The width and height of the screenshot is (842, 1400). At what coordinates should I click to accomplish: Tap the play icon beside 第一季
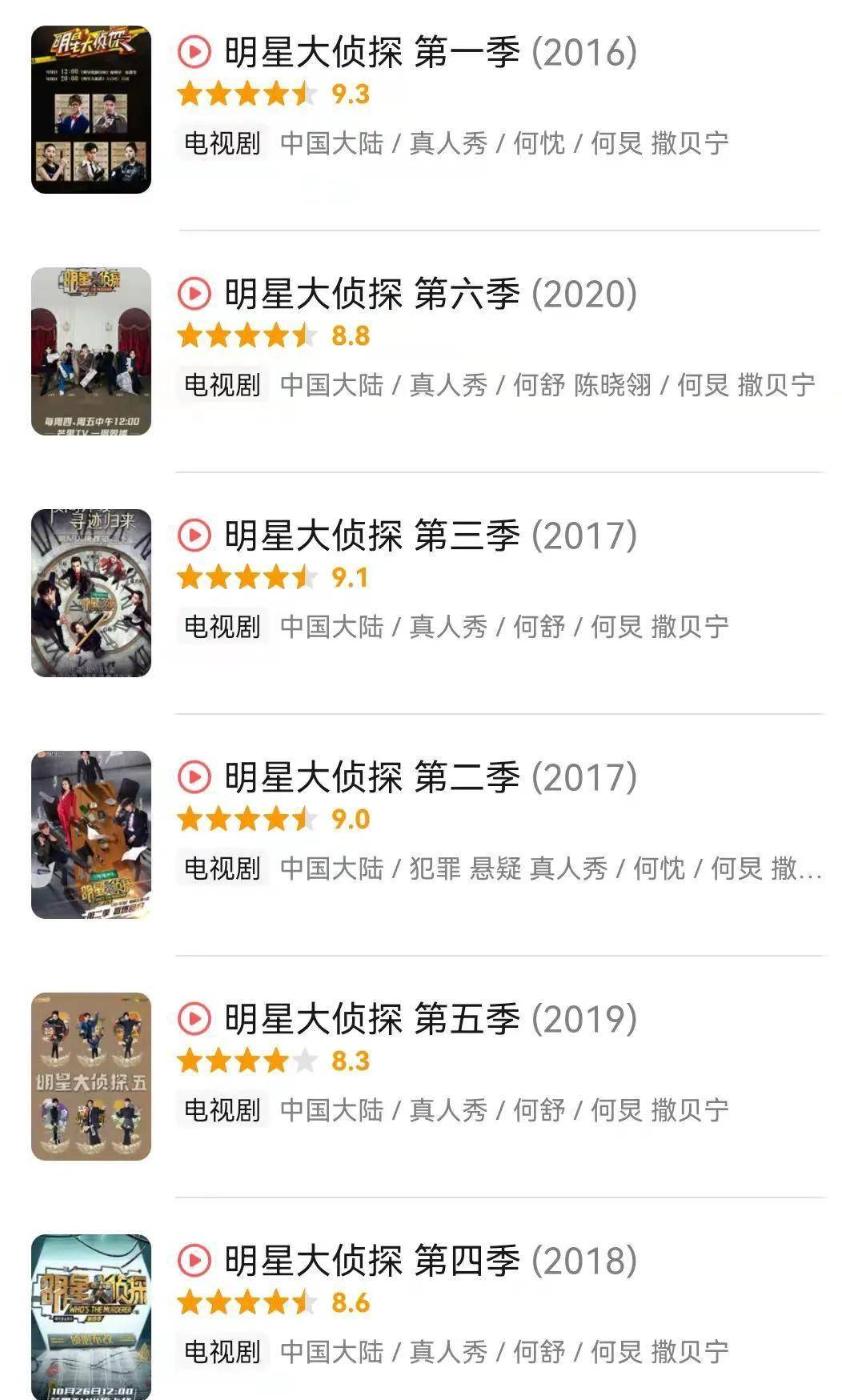pyautogui.click(x=194, y=52)
